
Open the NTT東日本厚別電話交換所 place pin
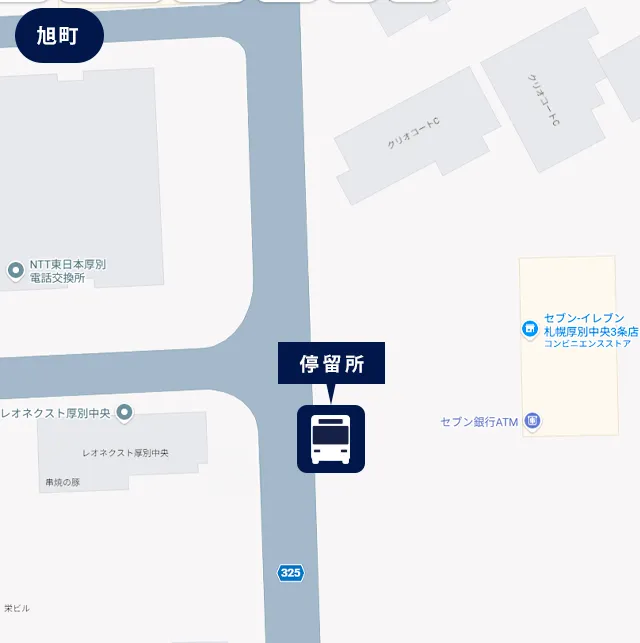(16, 270)
